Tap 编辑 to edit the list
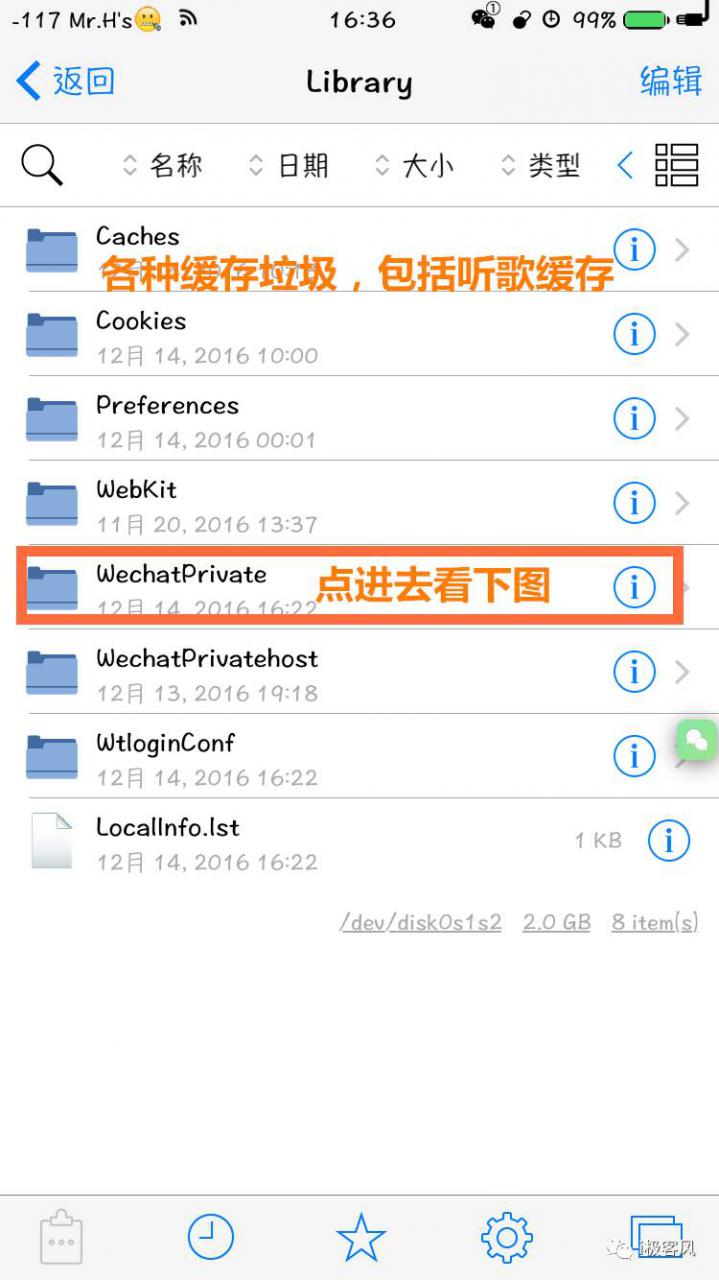 (671, 81)
